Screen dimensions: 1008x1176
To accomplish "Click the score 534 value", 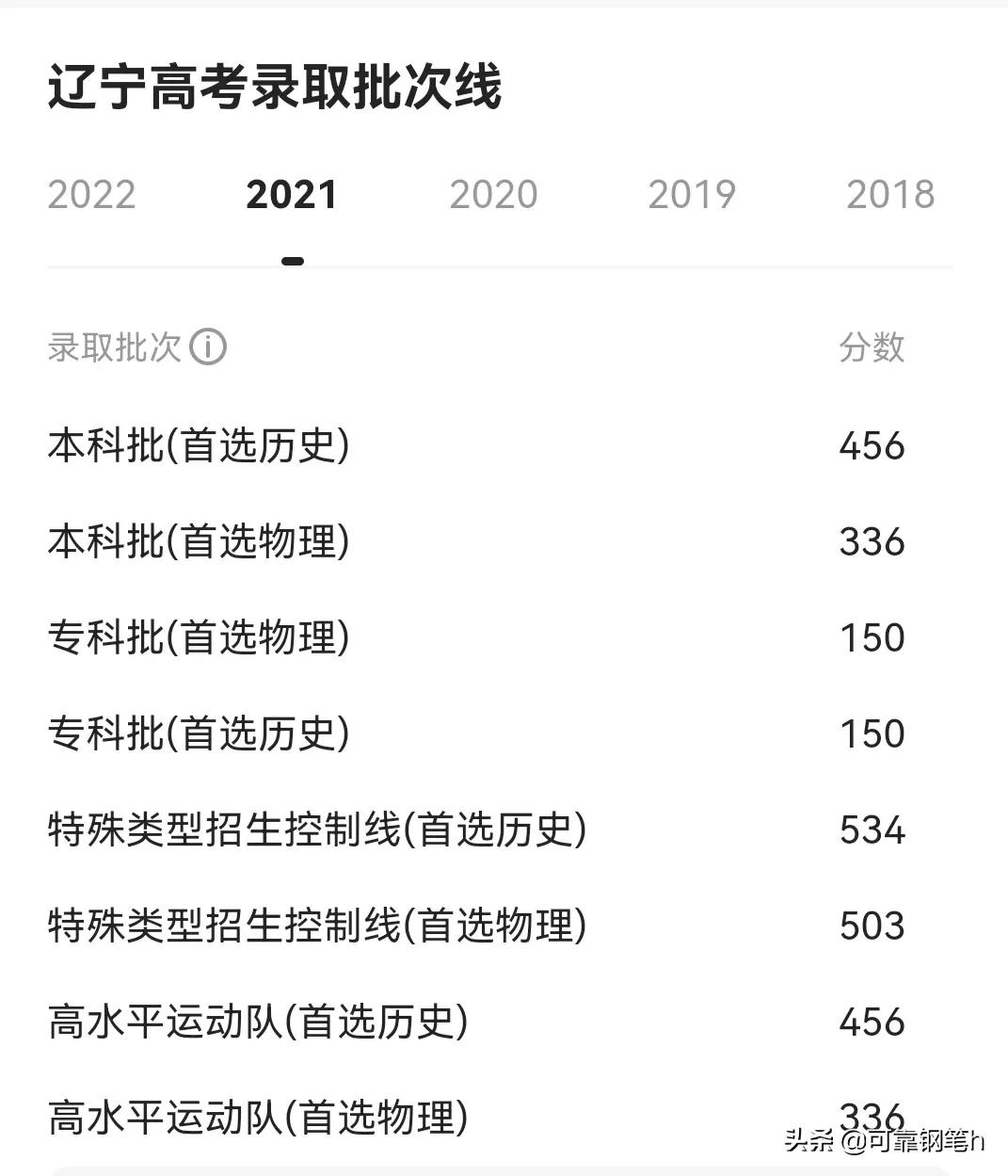I will tap(871, 830).
